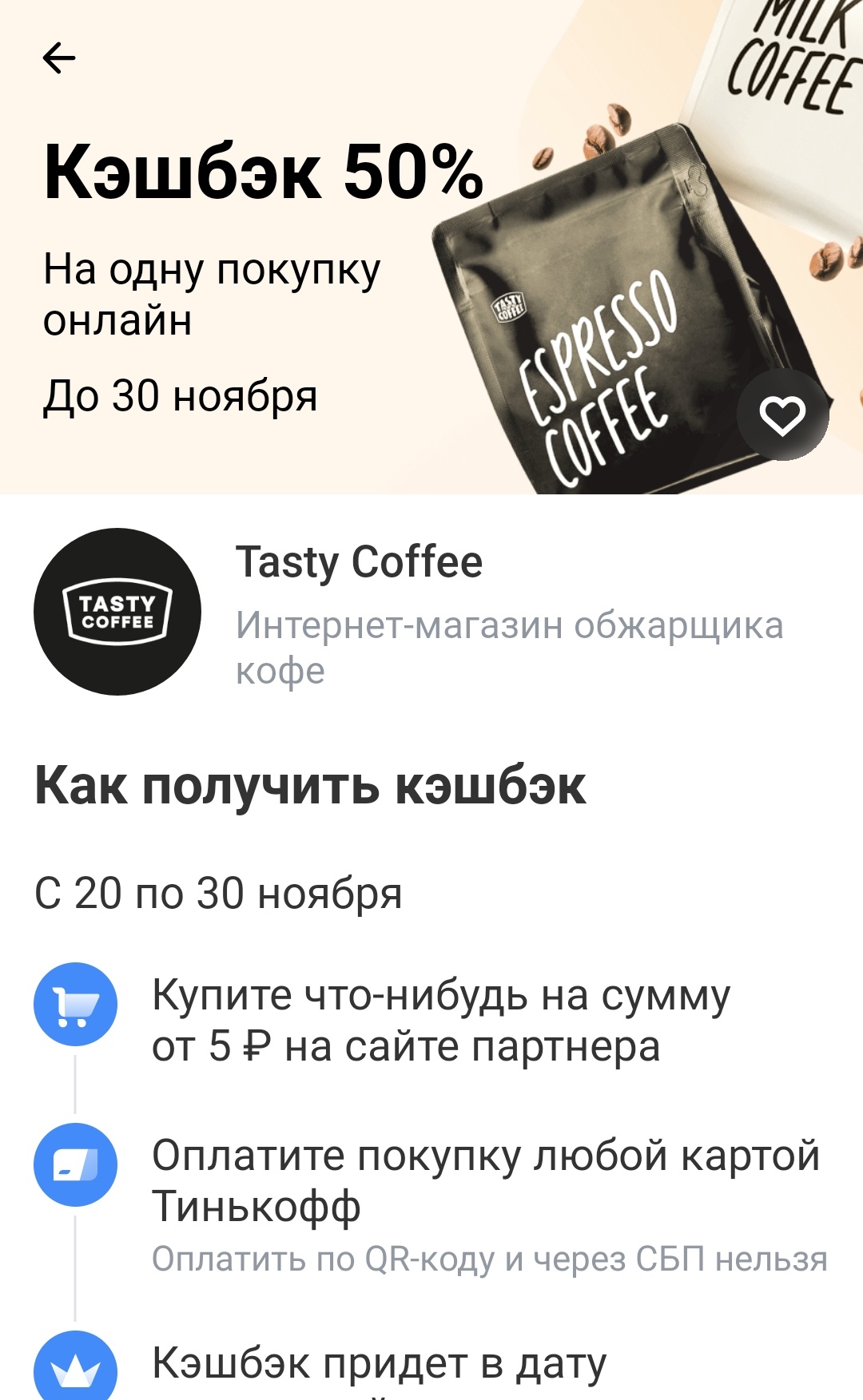Go back using the arrow icon

point(59,58)
